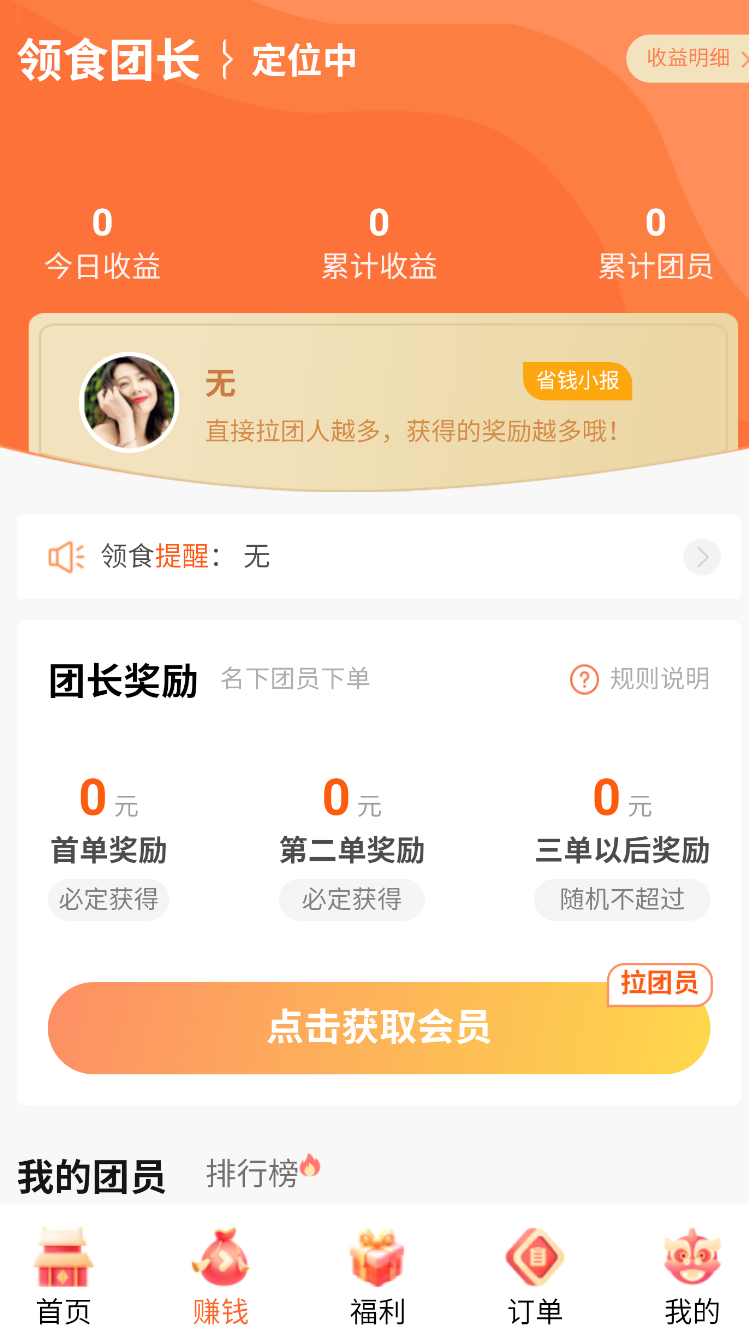Open the 我的 profile tab
The width and height of the screenshot is (749, 1337).
point(691,1277)
